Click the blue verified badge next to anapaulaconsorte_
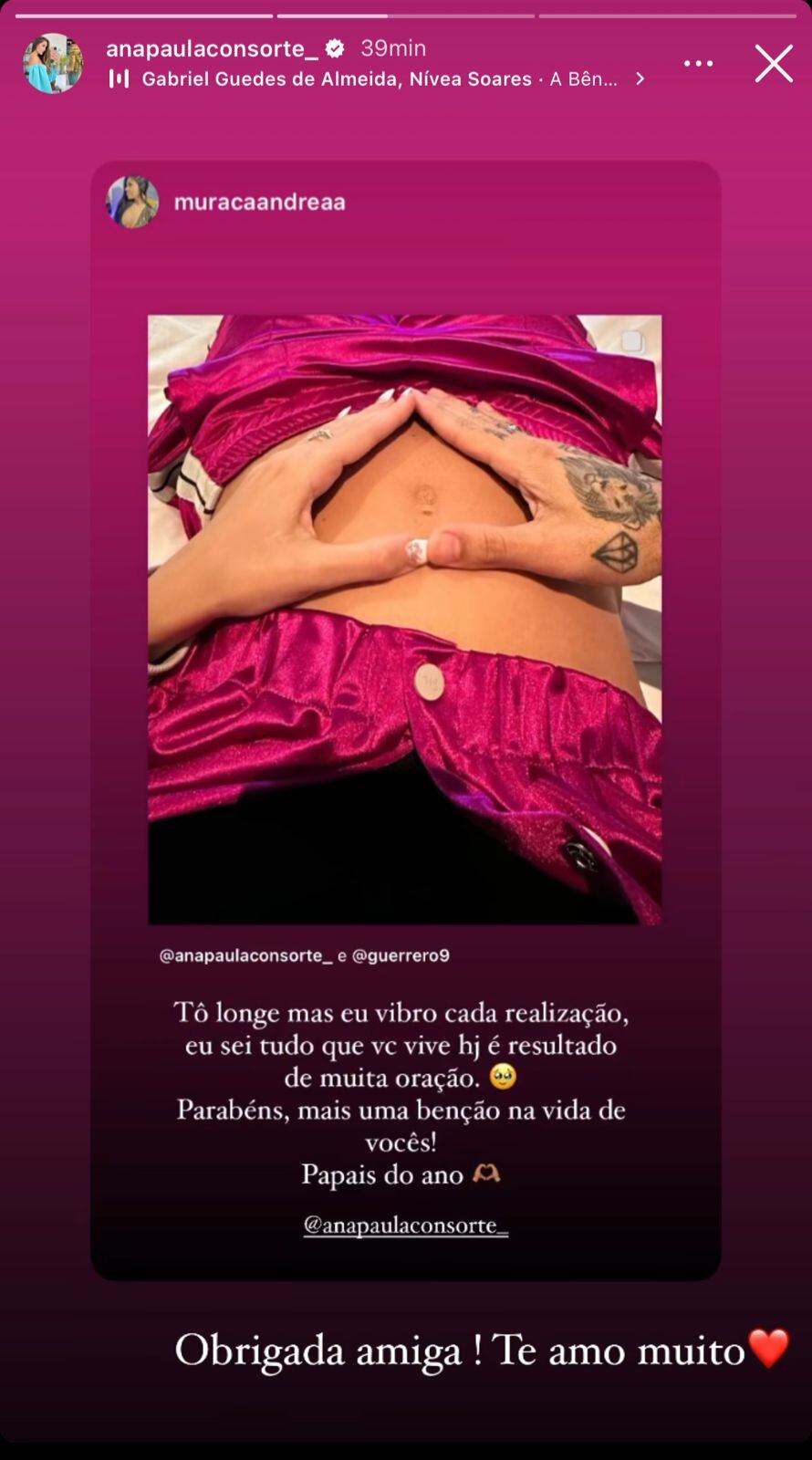 click(x=337, y=48)
